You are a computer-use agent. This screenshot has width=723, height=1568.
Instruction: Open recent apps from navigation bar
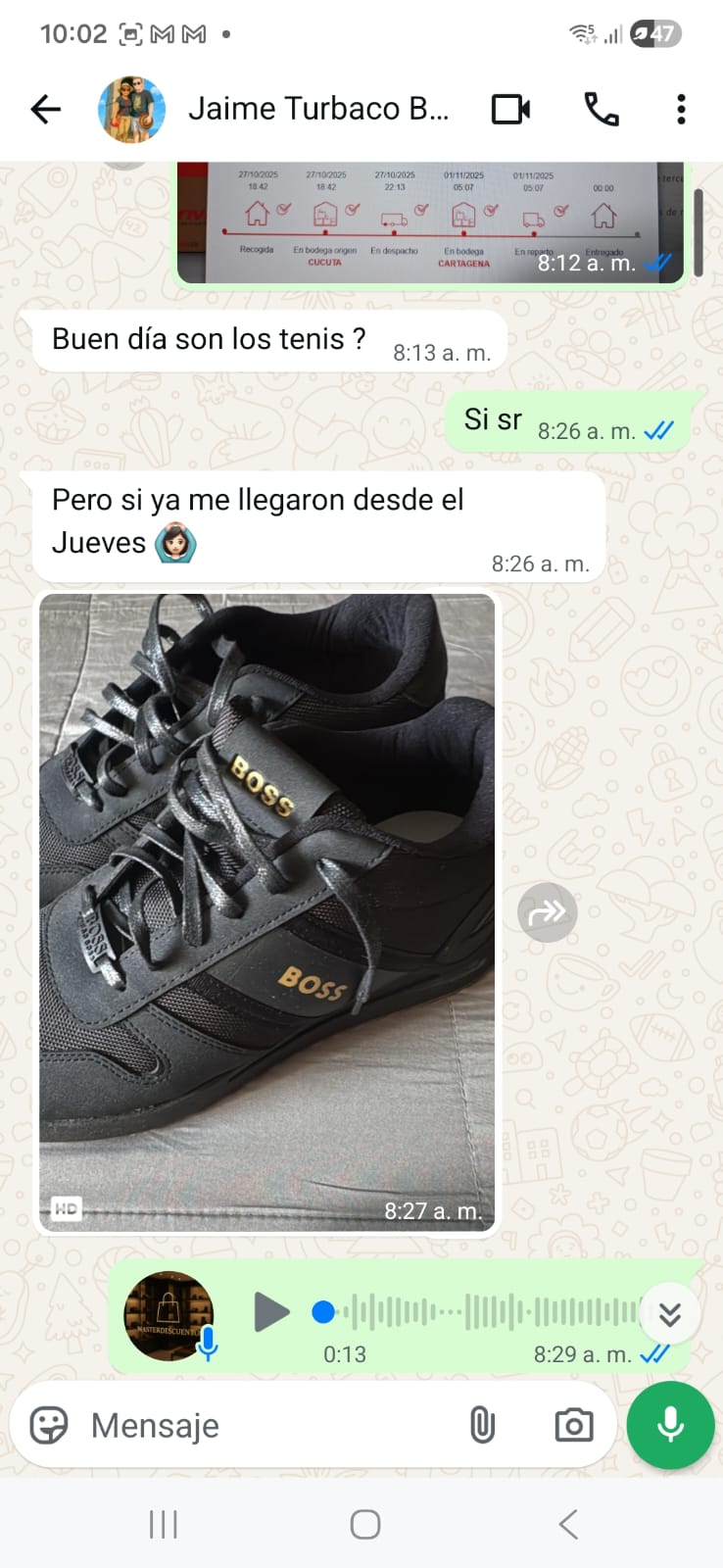pos(163,1524)
